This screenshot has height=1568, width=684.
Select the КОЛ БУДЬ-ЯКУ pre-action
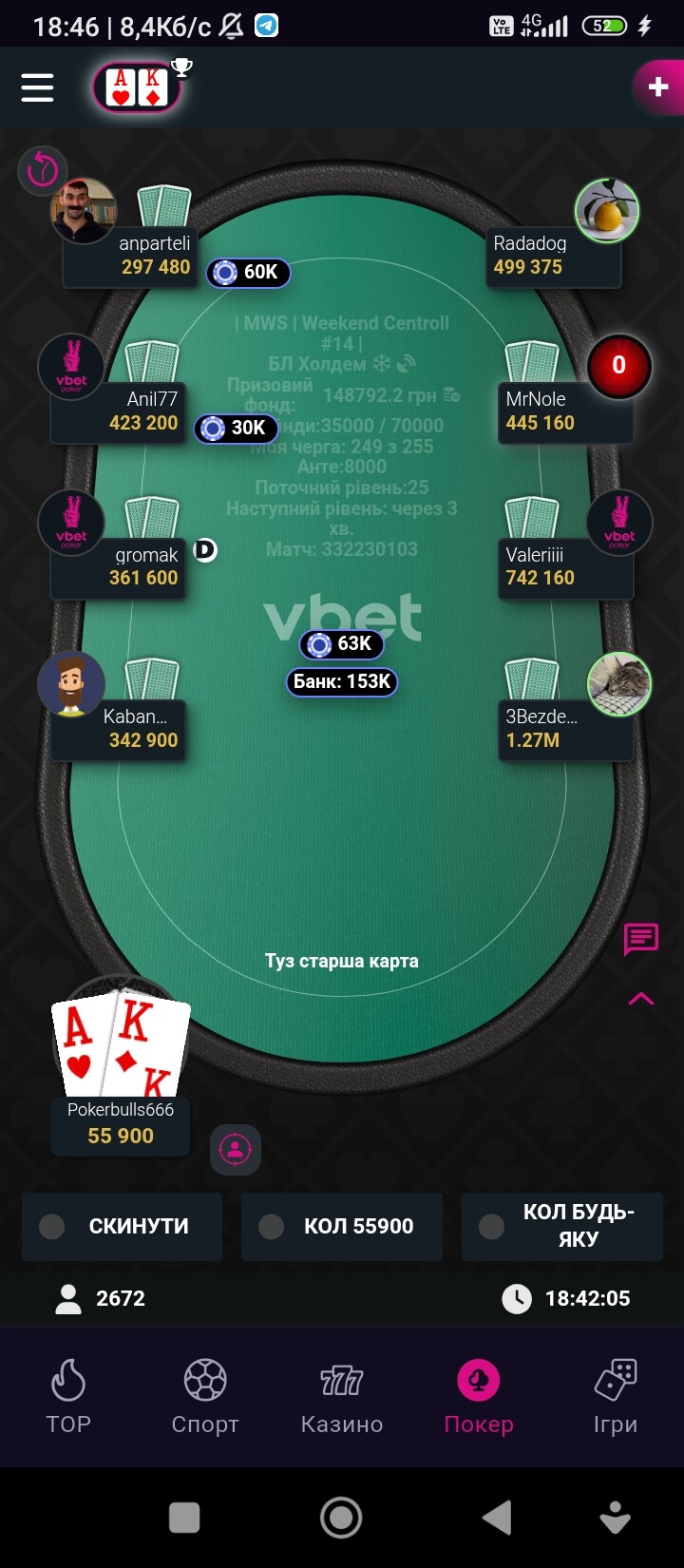tap(561, 1227)
